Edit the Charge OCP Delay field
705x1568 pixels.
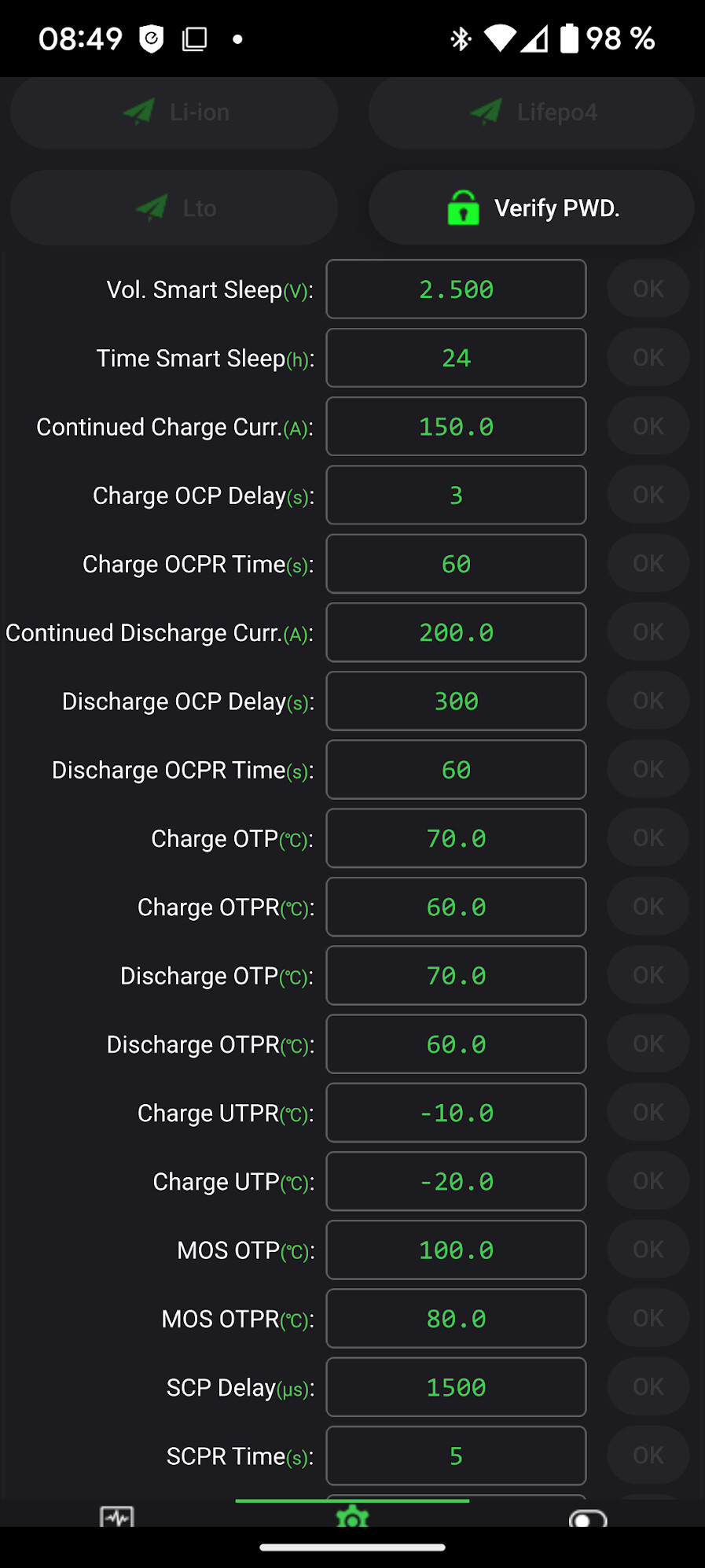456,495
